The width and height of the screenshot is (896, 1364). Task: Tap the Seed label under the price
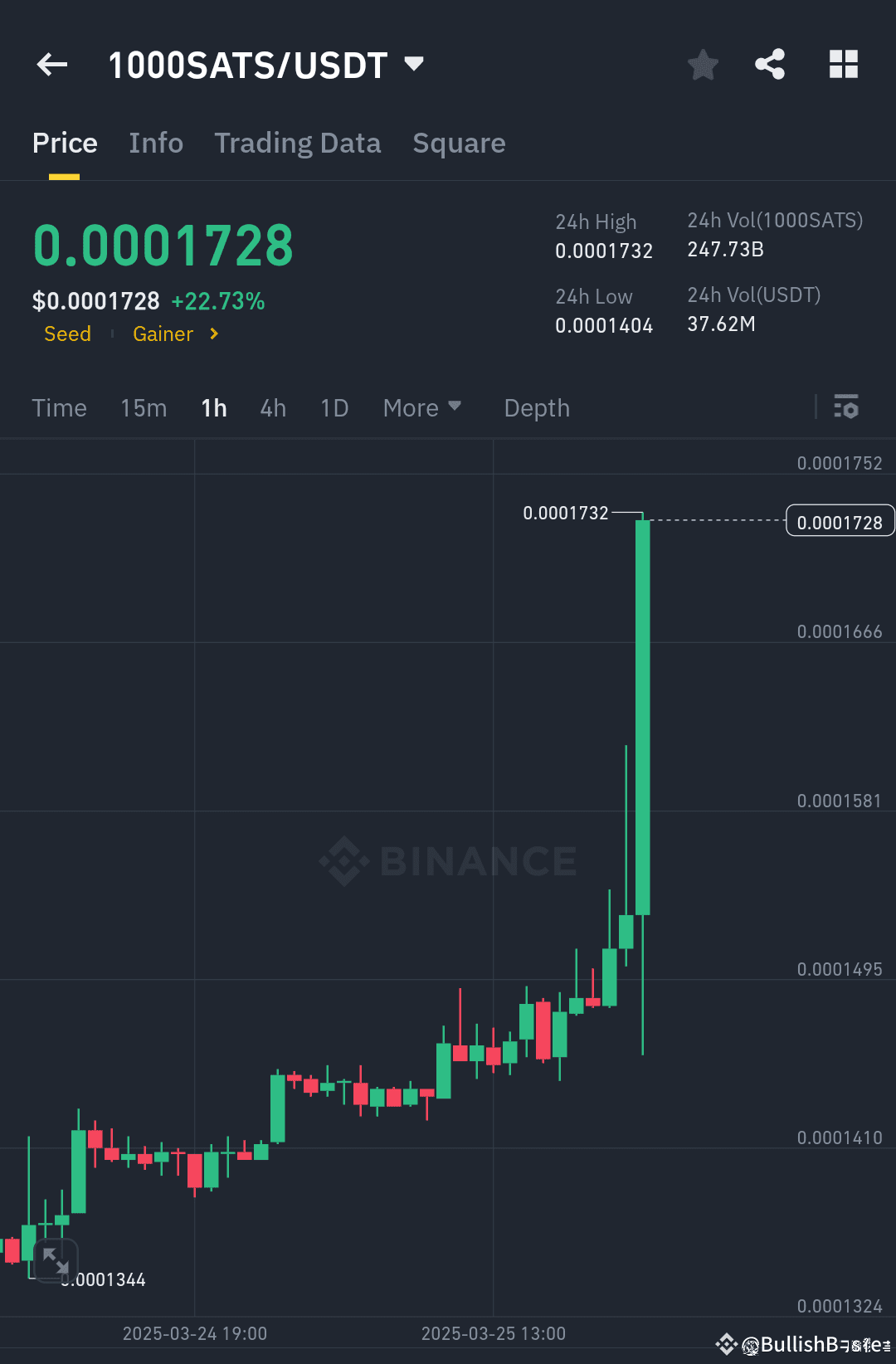coord(67,334)
